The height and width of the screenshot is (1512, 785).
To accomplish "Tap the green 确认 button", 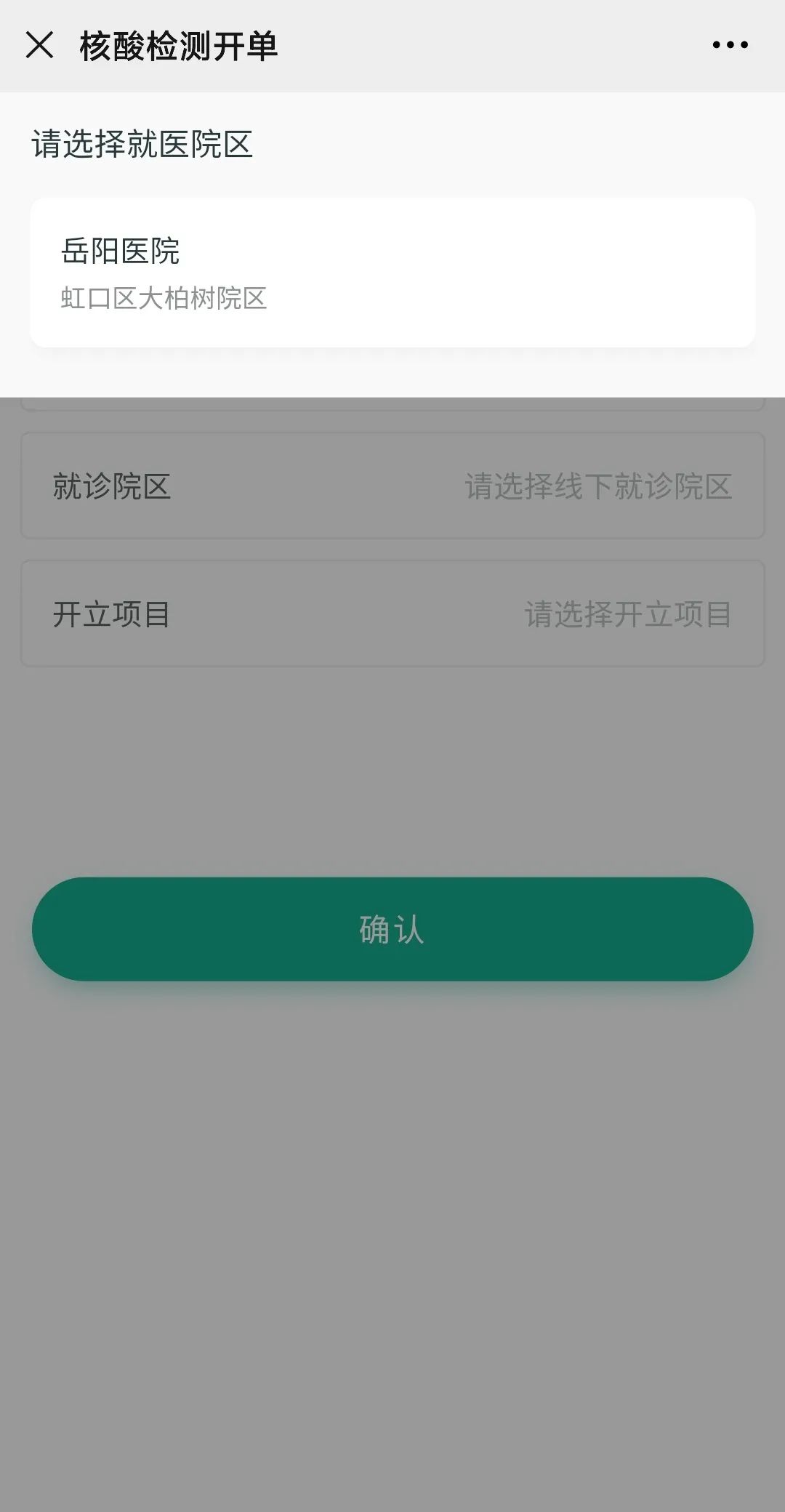I will (x=392, y=929).
